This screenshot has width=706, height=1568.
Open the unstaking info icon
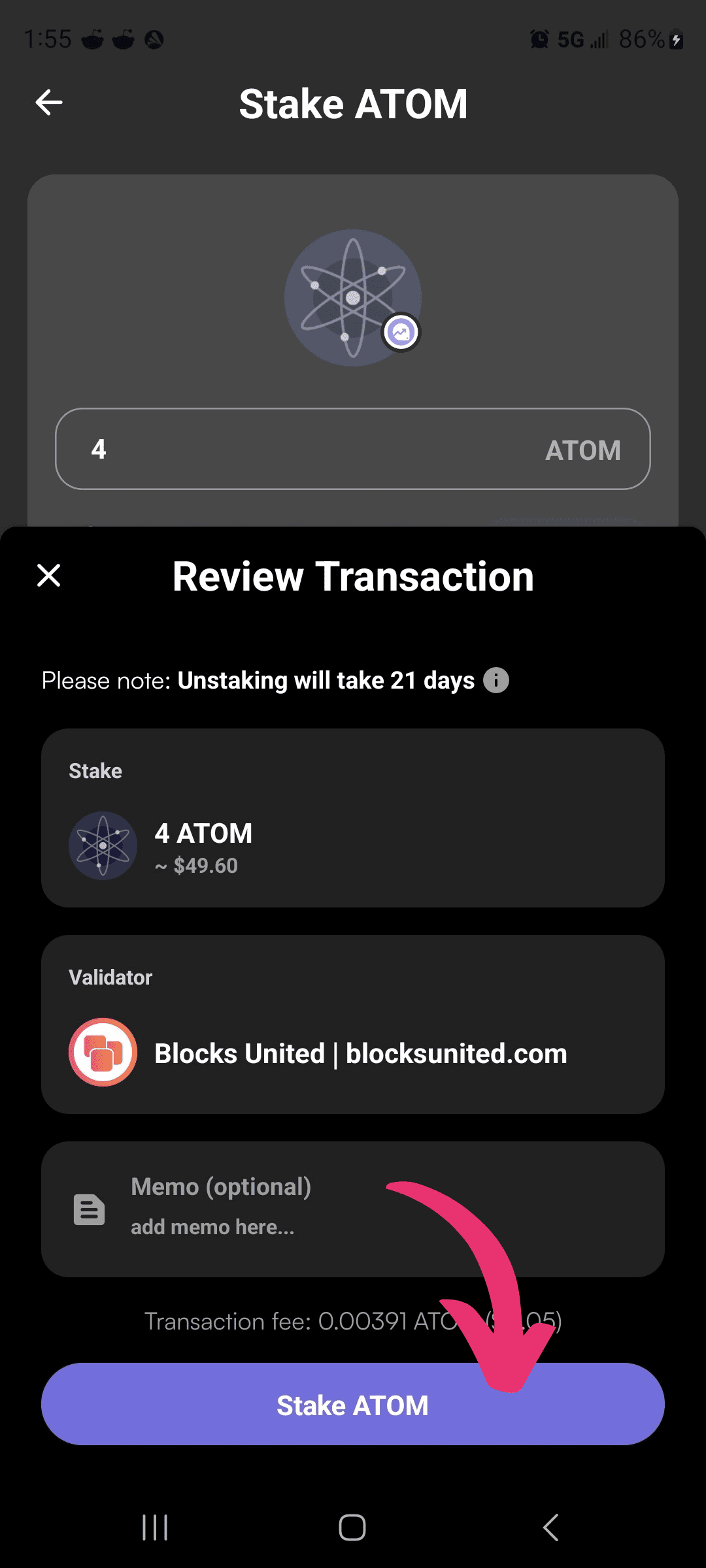496,680
